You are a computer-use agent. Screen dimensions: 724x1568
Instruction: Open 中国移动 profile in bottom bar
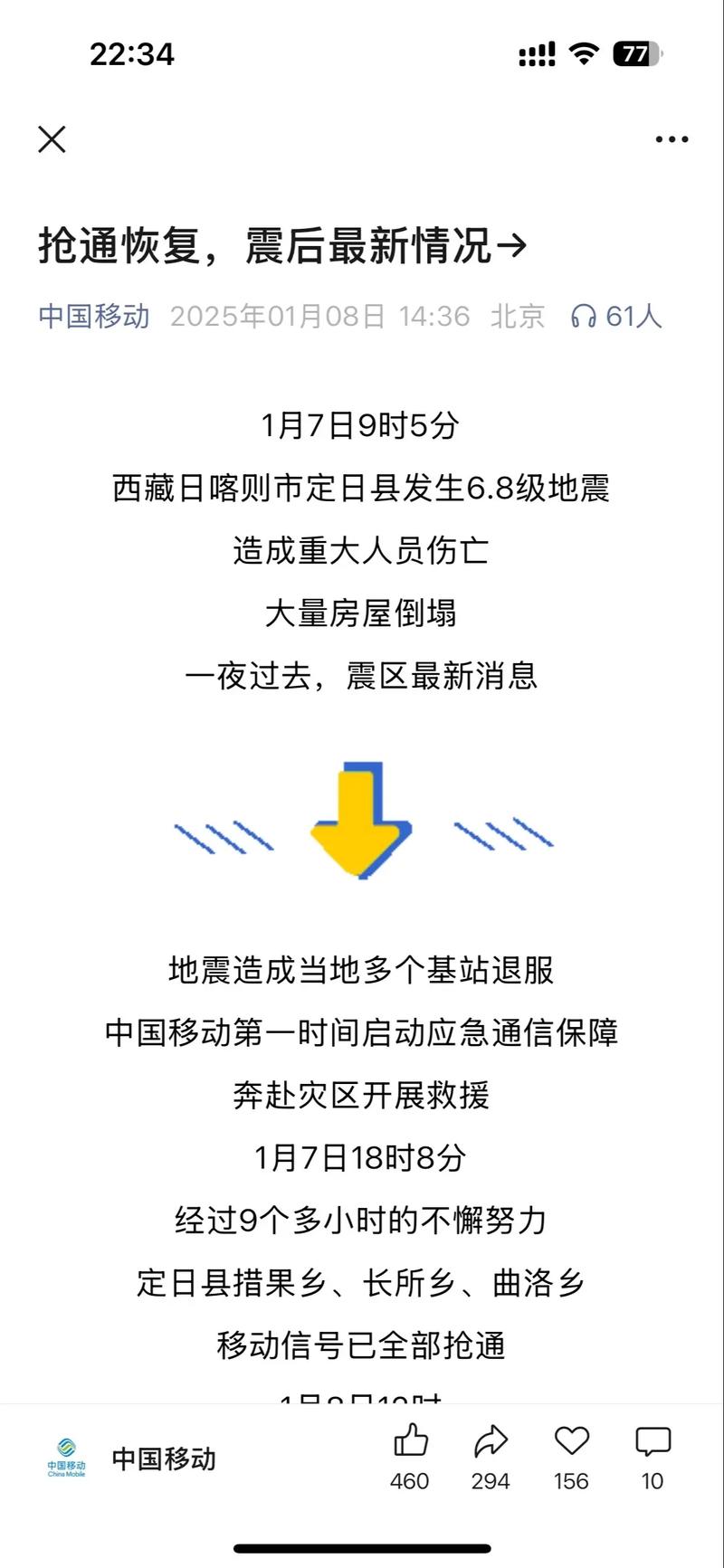tap(163, 1459)
